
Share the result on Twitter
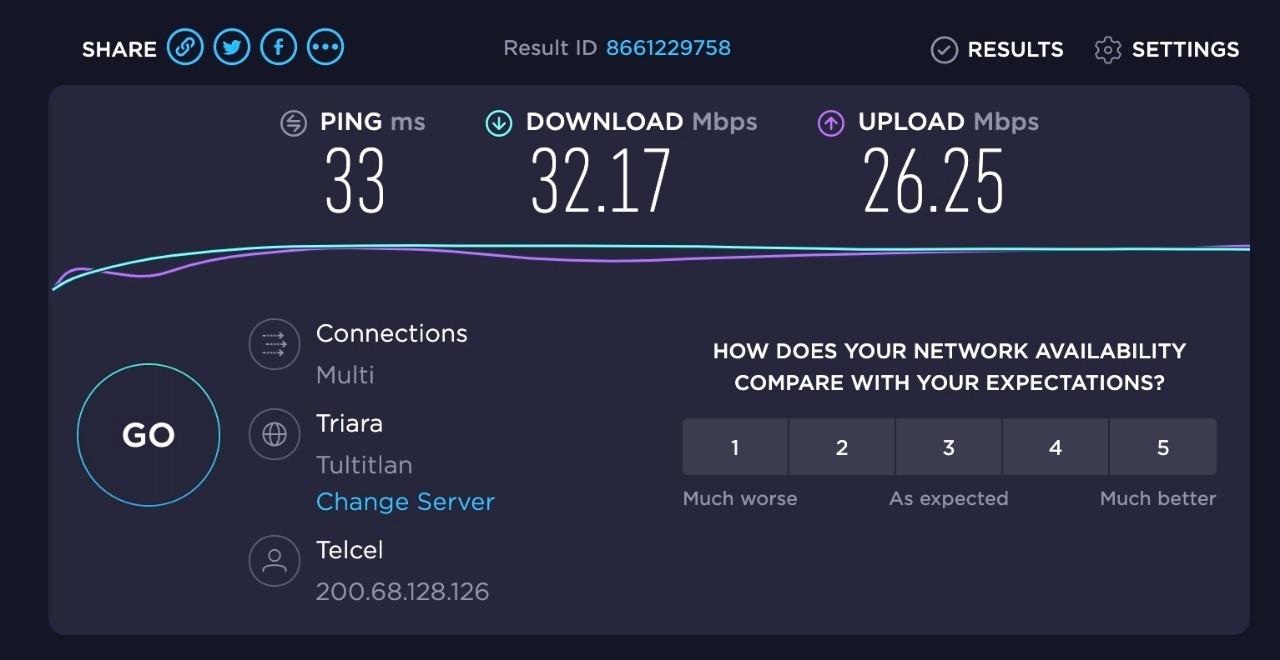click(232, 47)
